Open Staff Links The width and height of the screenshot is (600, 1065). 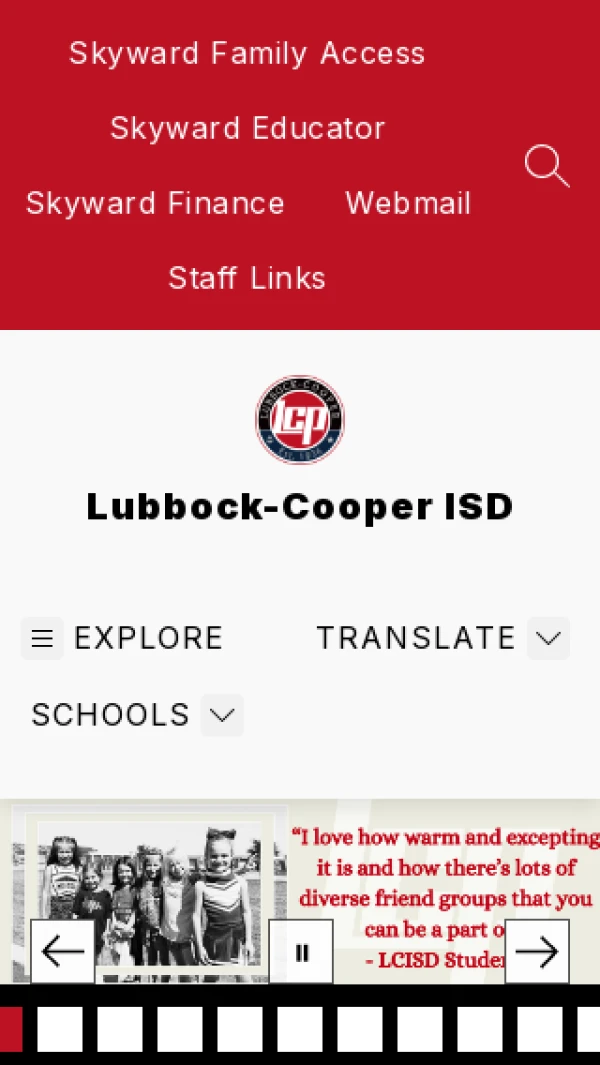(247, 277)
